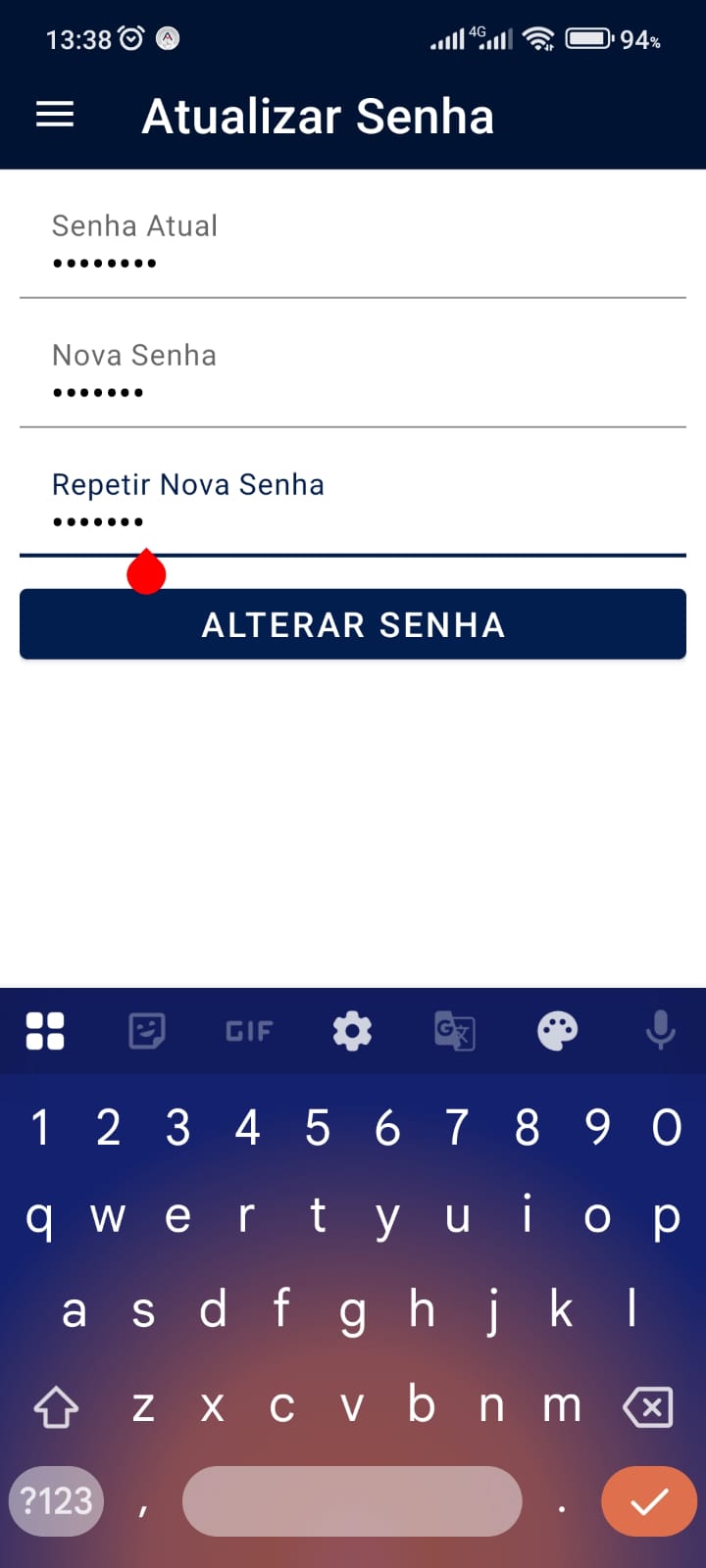Open keyboard settings gear
The width and height of the screenshot is (706, 1568).
[352, 1031]
